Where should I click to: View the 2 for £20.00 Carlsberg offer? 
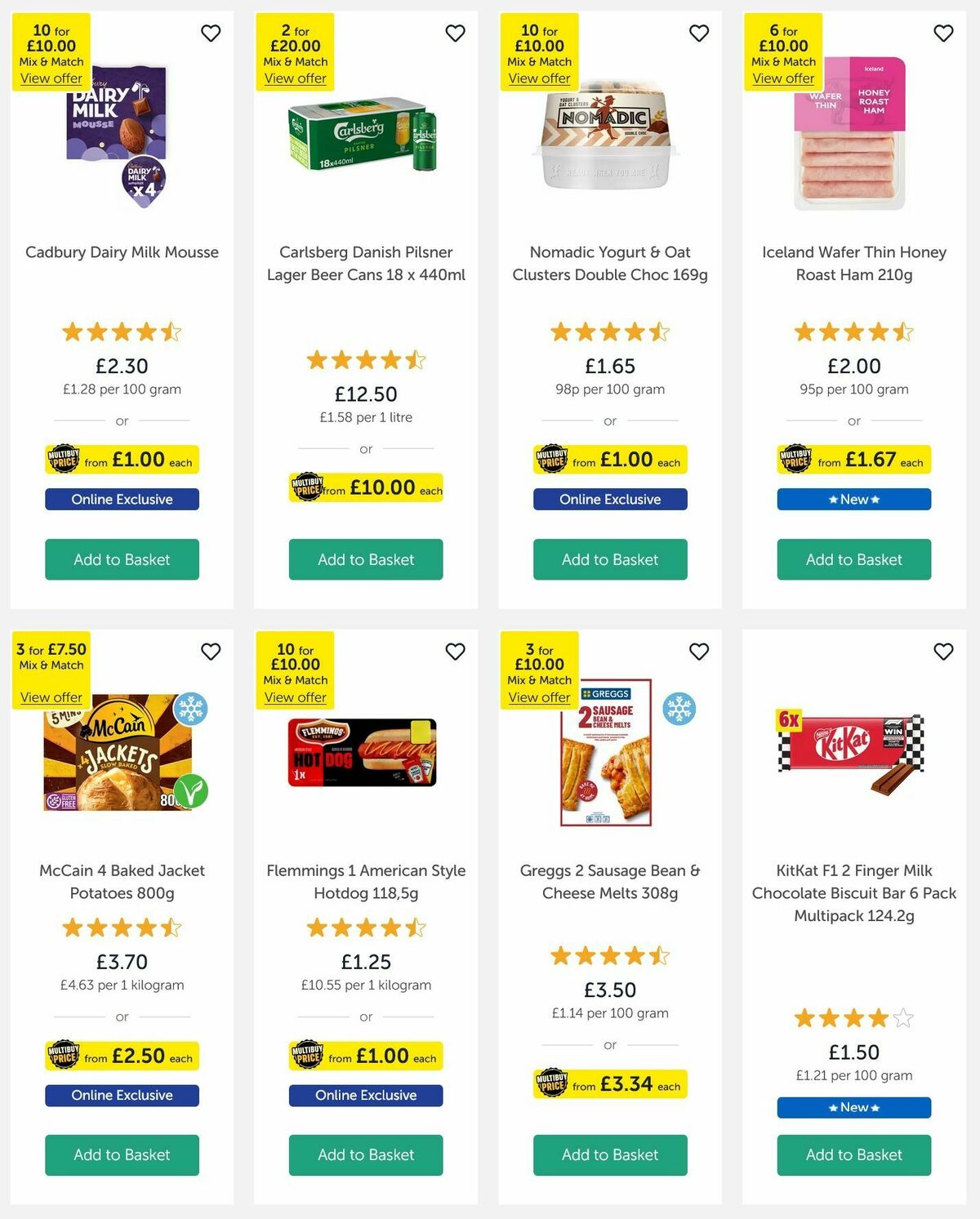(295, 78)
